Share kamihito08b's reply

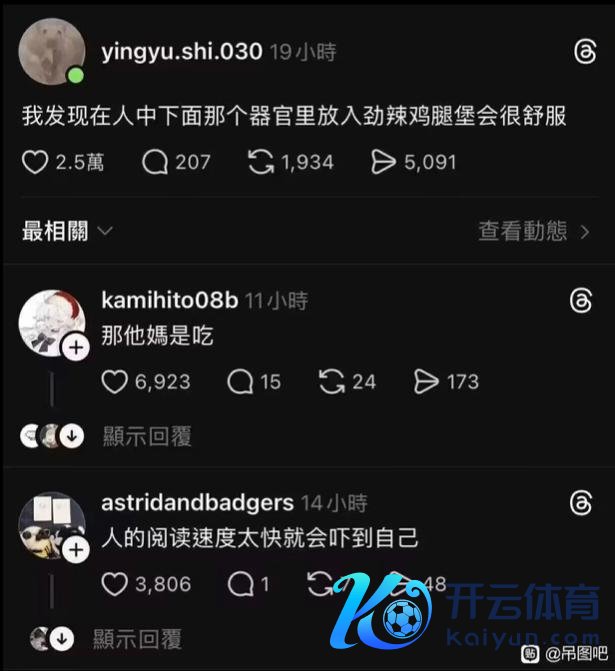click(x=427, y=381)
